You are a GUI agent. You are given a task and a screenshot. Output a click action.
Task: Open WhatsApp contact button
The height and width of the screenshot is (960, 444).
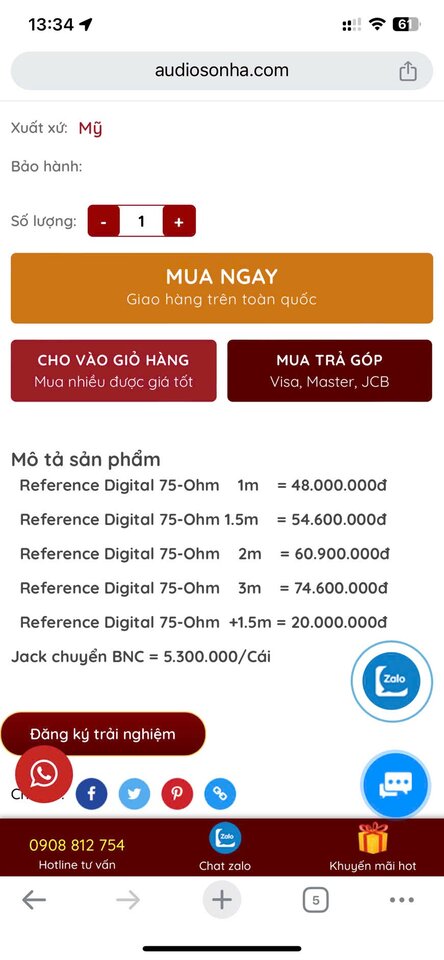pyautogui.click(x=43, y=774)
